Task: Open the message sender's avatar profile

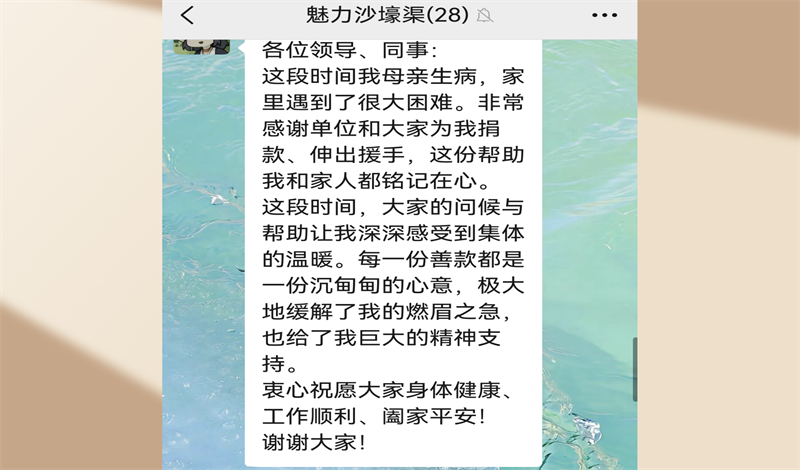Action: pos(202,45)
